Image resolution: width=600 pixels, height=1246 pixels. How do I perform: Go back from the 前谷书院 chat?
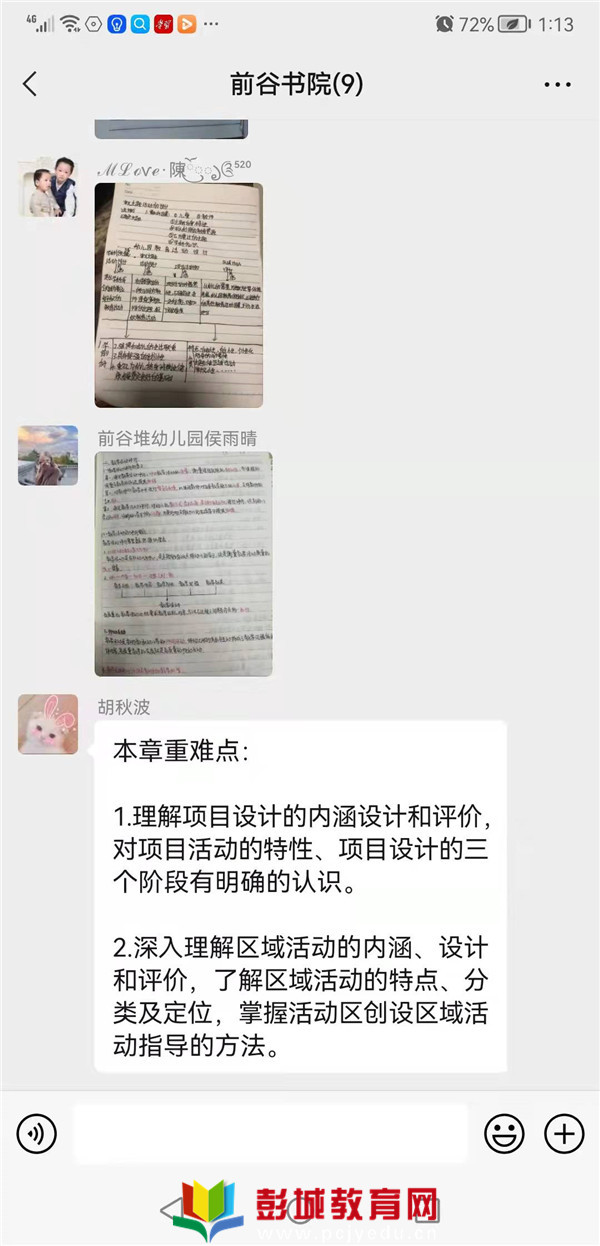click(30, 84)
